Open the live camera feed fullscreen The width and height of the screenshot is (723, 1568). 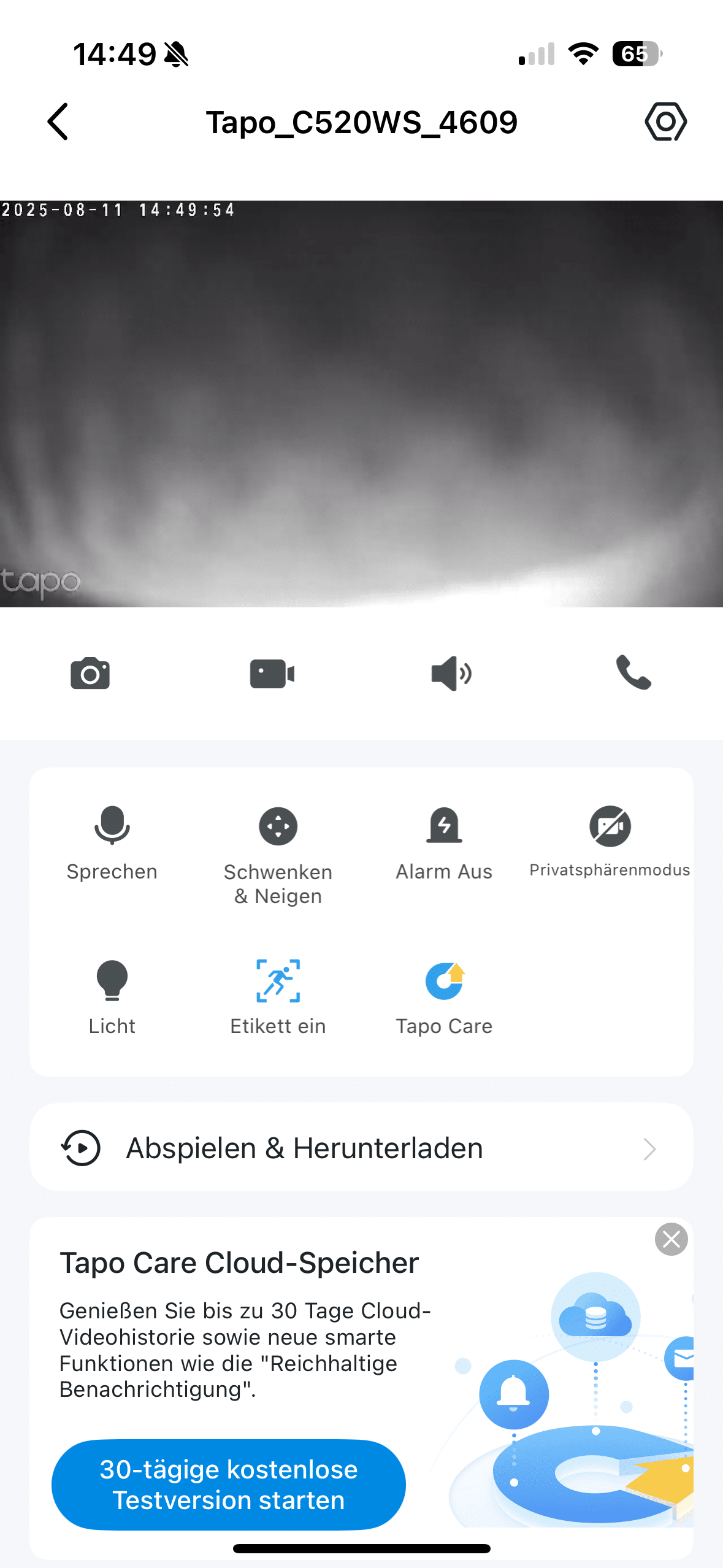tap(361, 404)
